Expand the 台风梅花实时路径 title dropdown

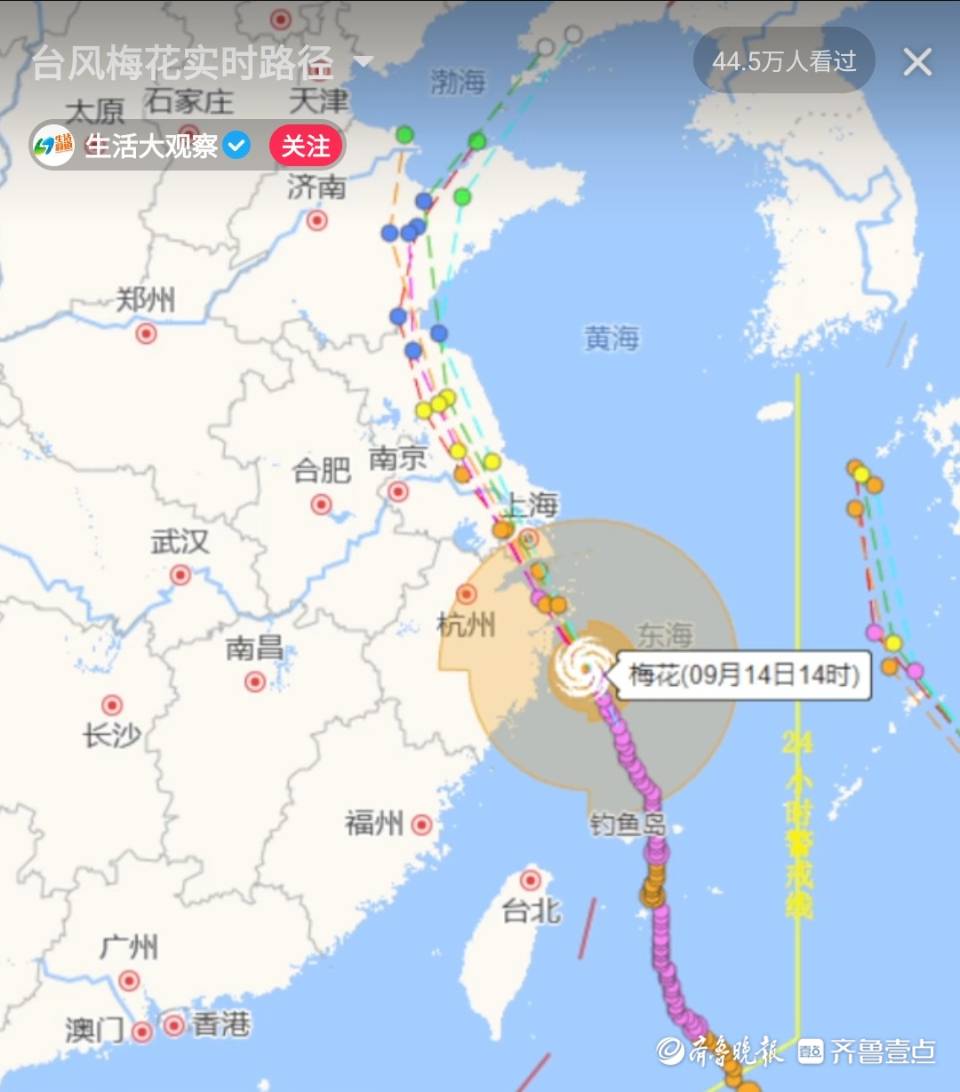pyautogui.click(x=364, y=62)
